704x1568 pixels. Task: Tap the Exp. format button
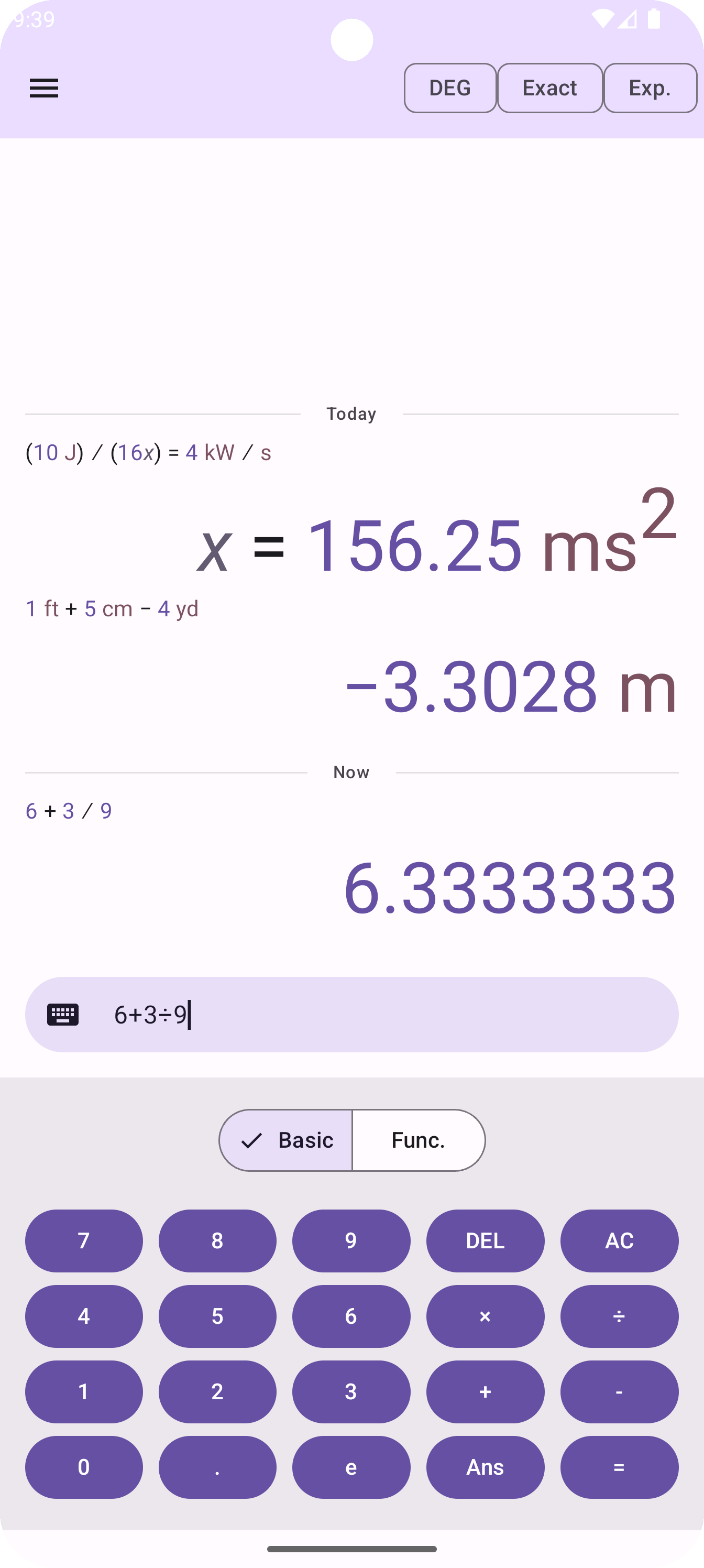click(x=650, y=88)
